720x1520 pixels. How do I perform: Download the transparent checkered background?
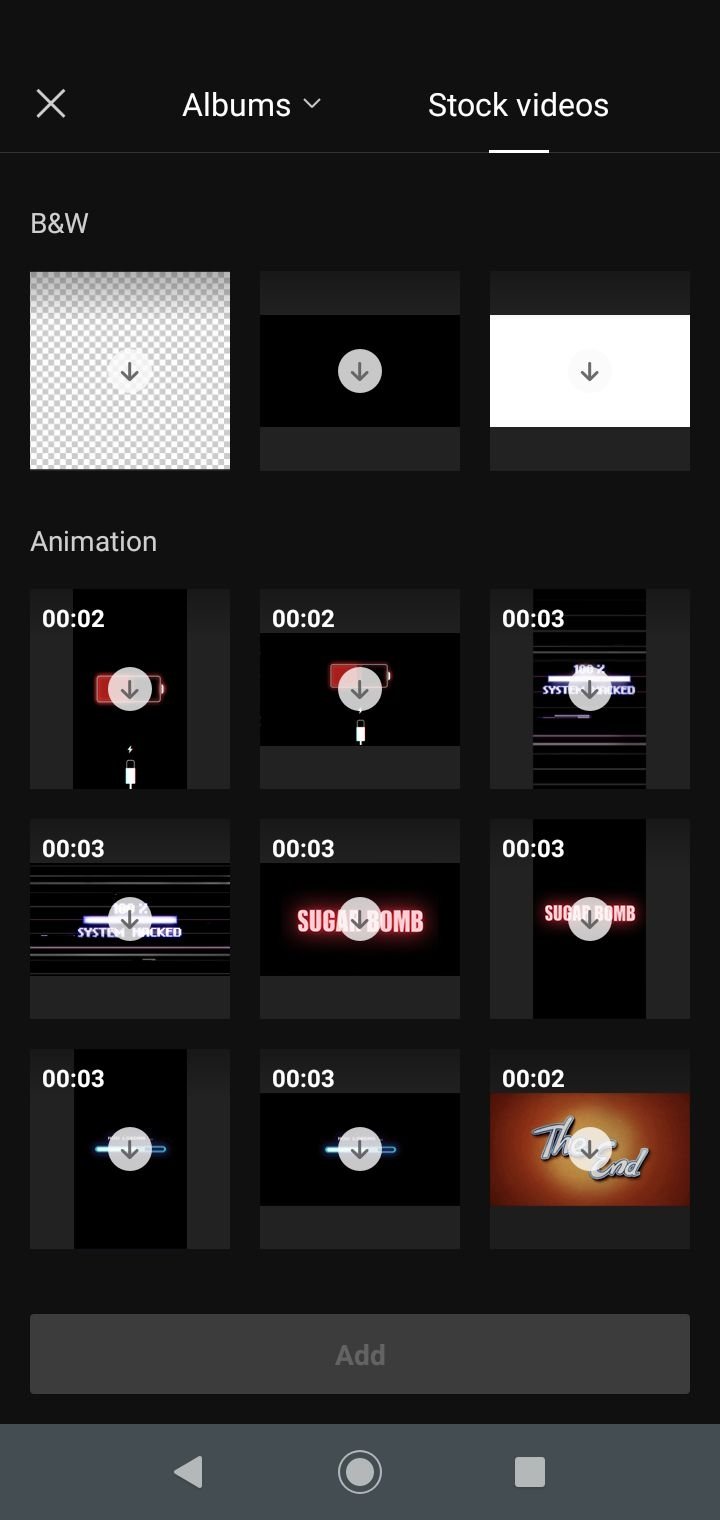coord(130,371)
